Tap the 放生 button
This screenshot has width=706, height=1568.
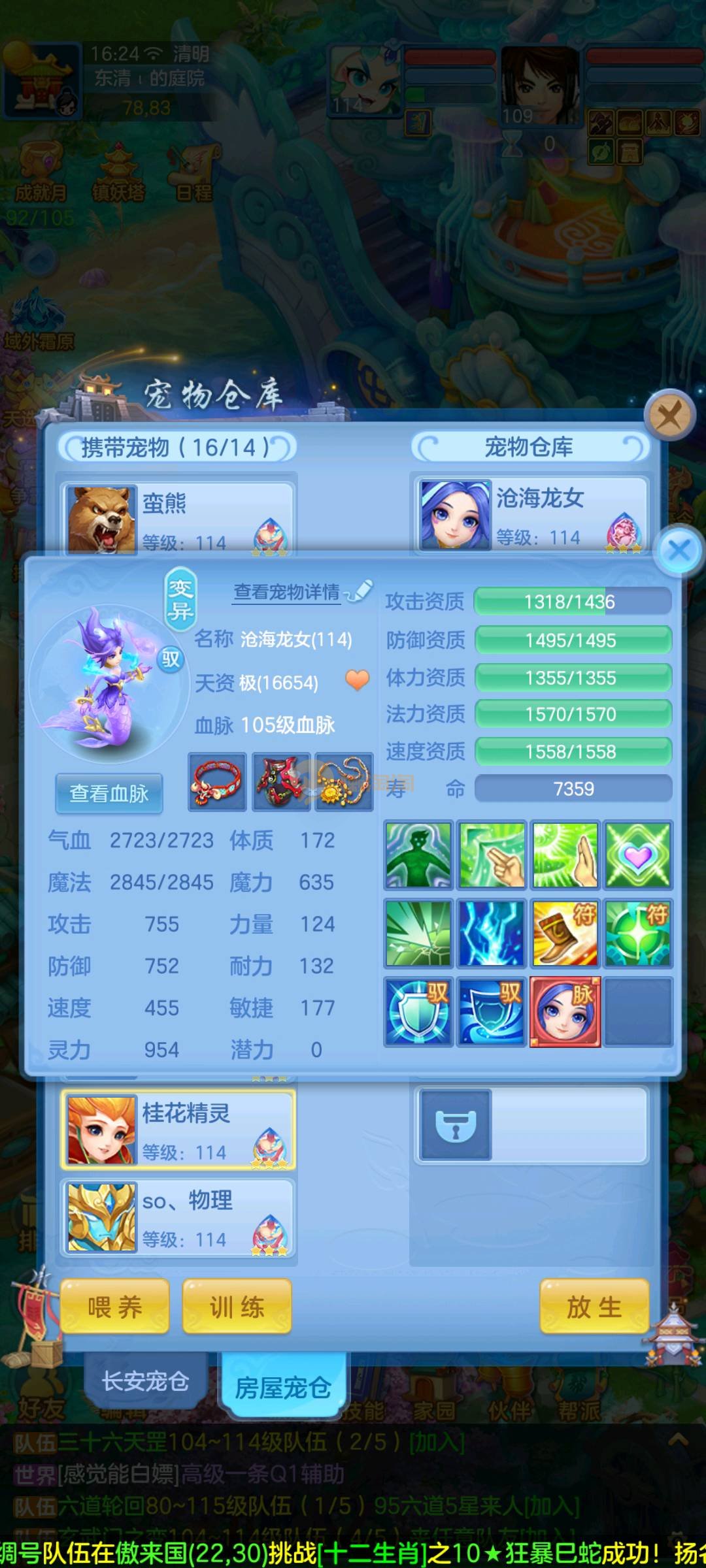(x=594, y=1307)
